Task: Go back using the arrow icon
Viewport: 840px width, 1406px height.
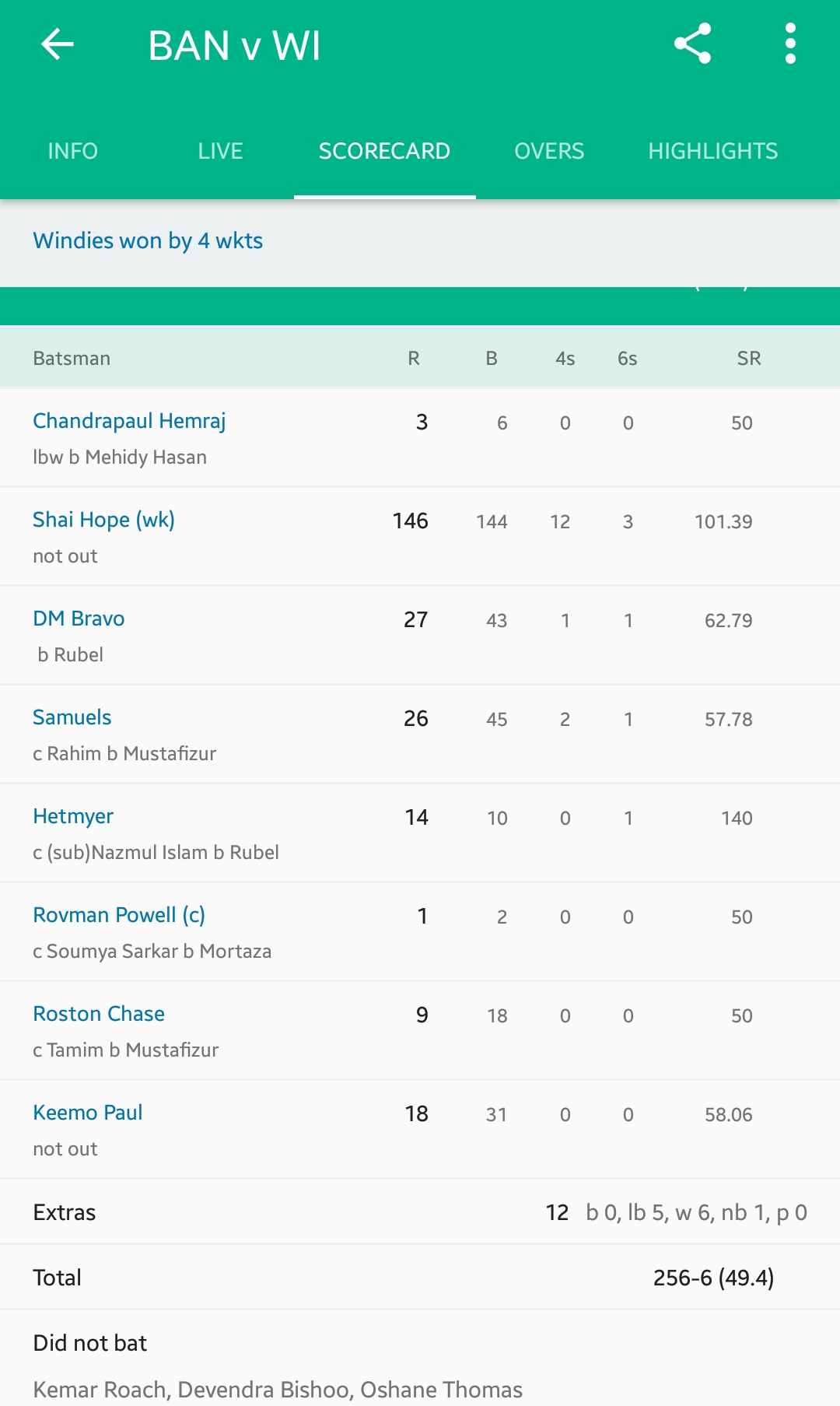Action: [x=58, y=44]
